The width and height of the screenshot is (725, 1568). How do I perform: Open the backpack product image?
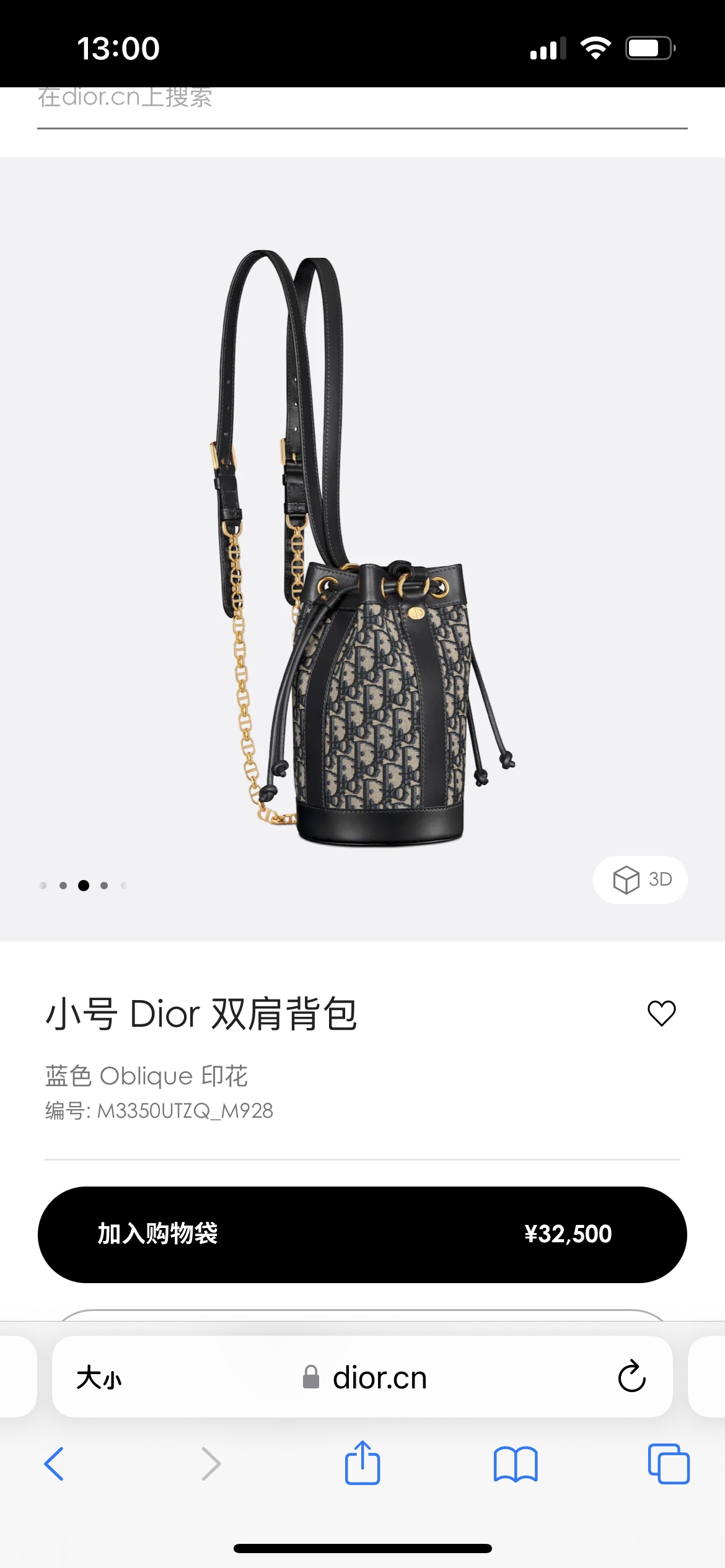tap(362, 549)
